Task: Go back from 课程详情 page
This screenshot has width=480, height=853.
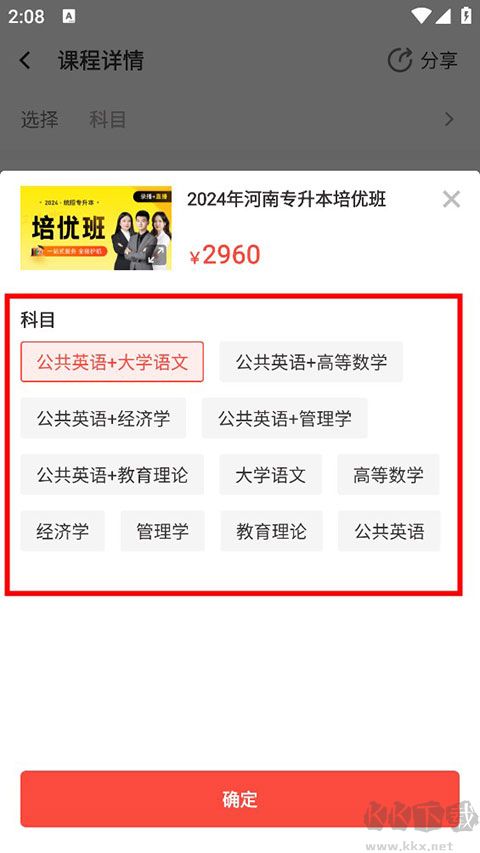Action: pyautogui.click(x=25, y=60)
